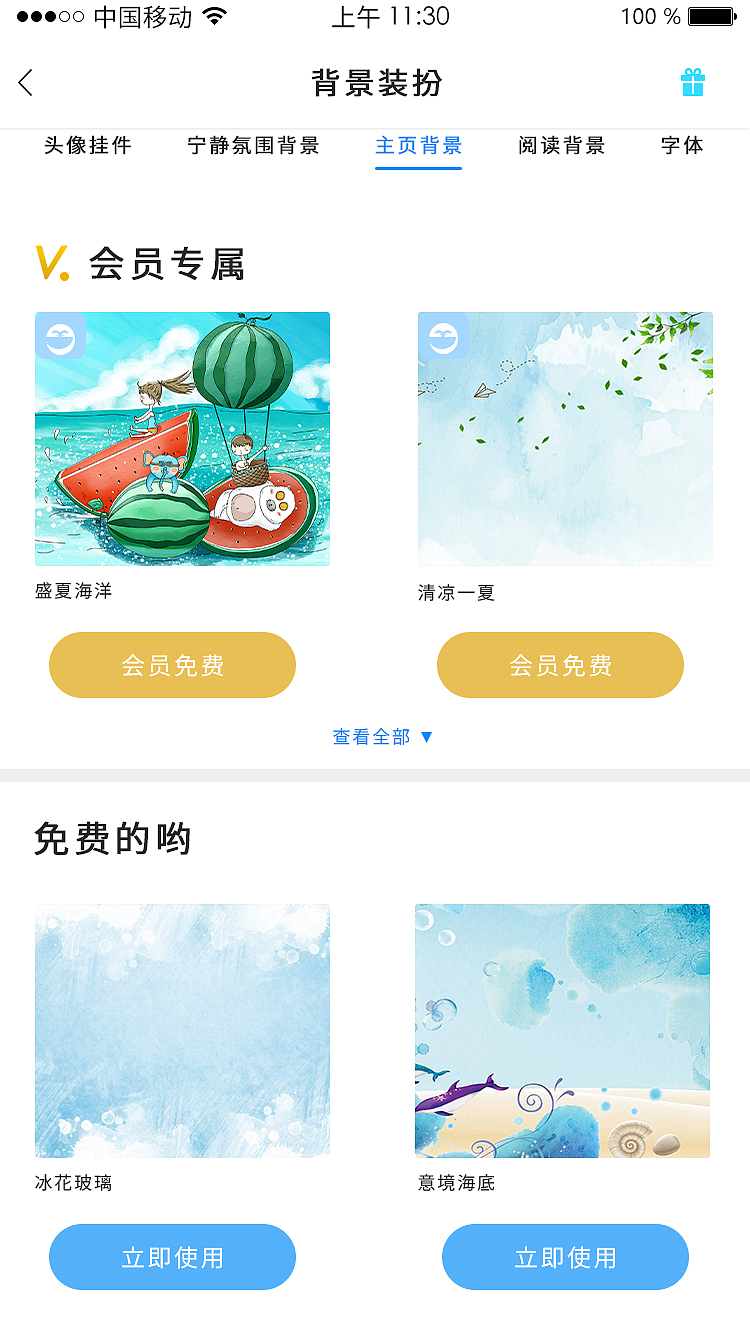This screenshot has width=750, height=1334.
Task: Tap the back arrow to return
Action: click(25, 84)
